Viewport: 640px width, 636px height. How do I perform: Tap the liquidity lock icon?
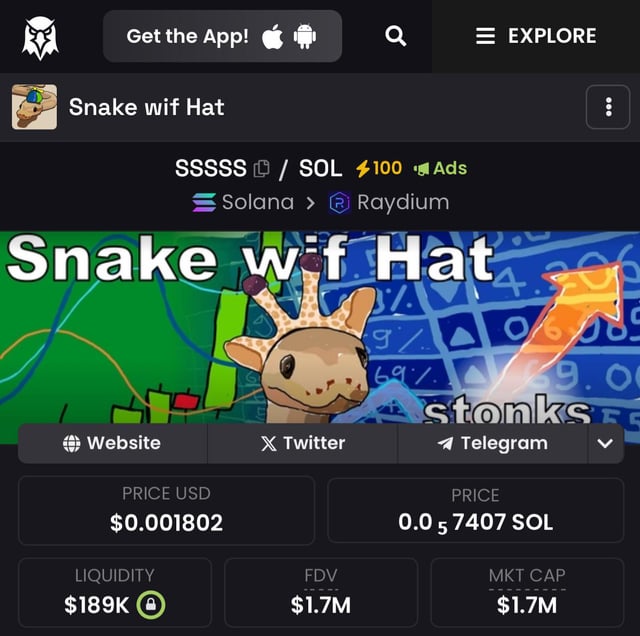(x=151, y=605)
